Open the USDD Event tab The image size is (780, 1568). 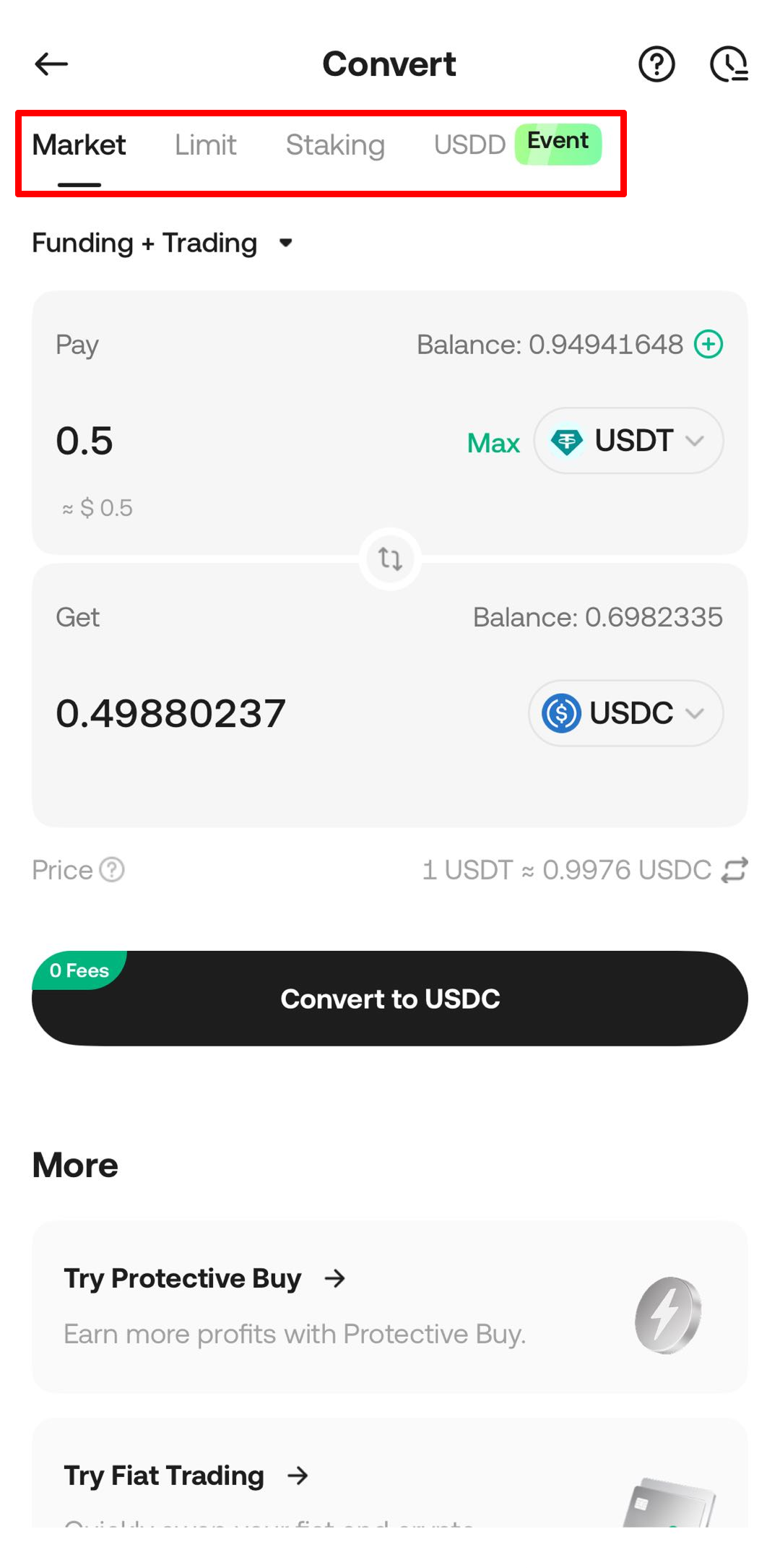click(516, 145)
